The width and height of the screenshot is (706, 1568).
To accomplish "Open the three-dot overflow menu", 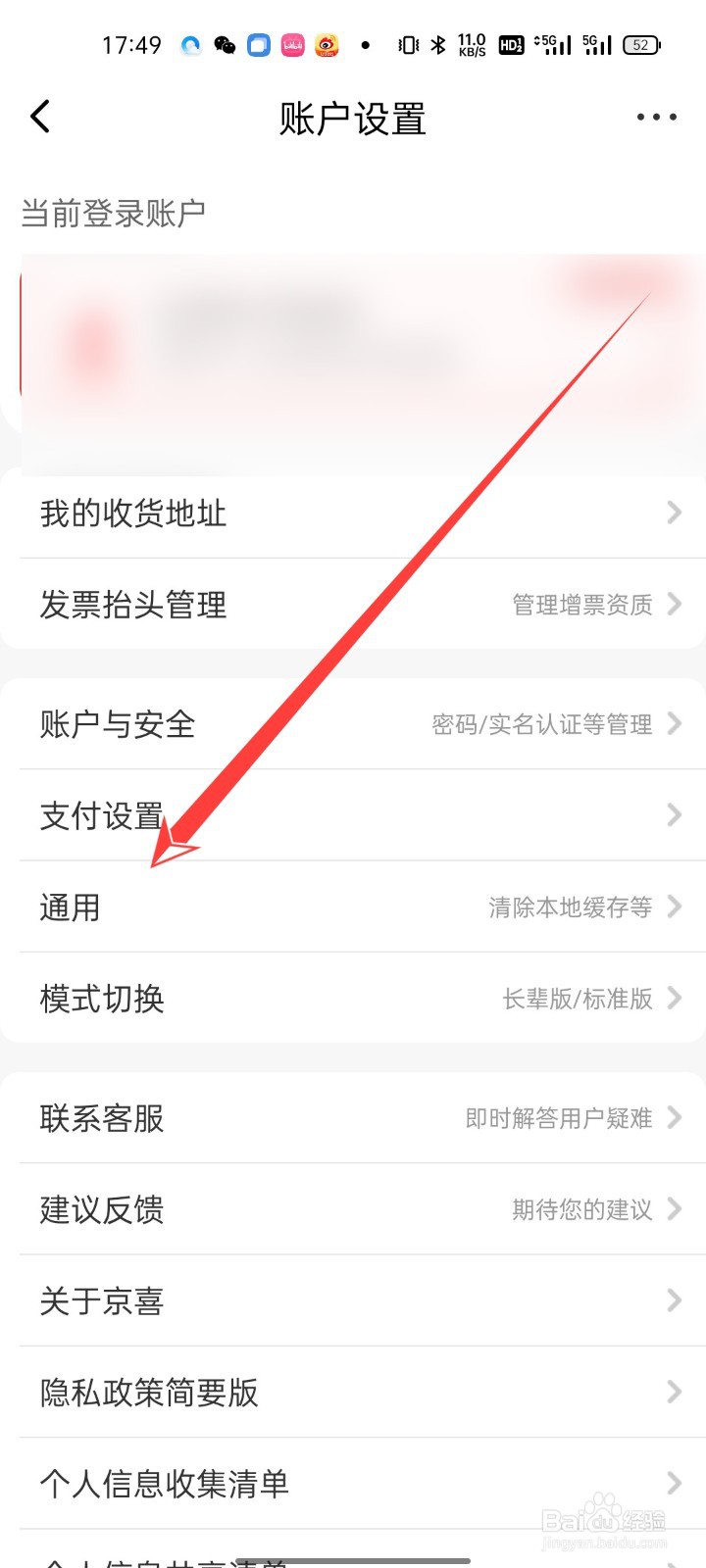I will 655,116.
